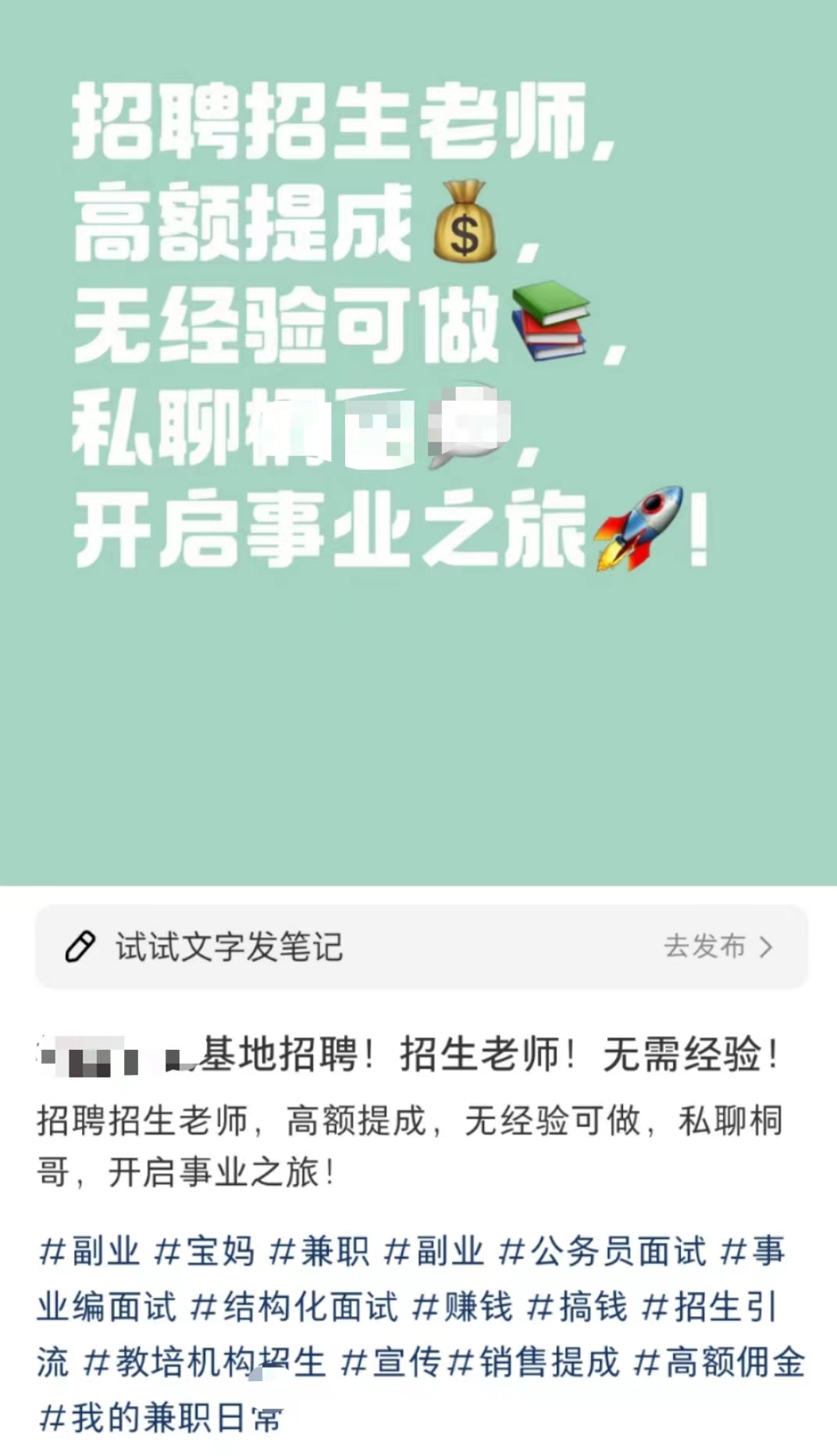Open the #兼职 hashtag

pos(319,1251)
